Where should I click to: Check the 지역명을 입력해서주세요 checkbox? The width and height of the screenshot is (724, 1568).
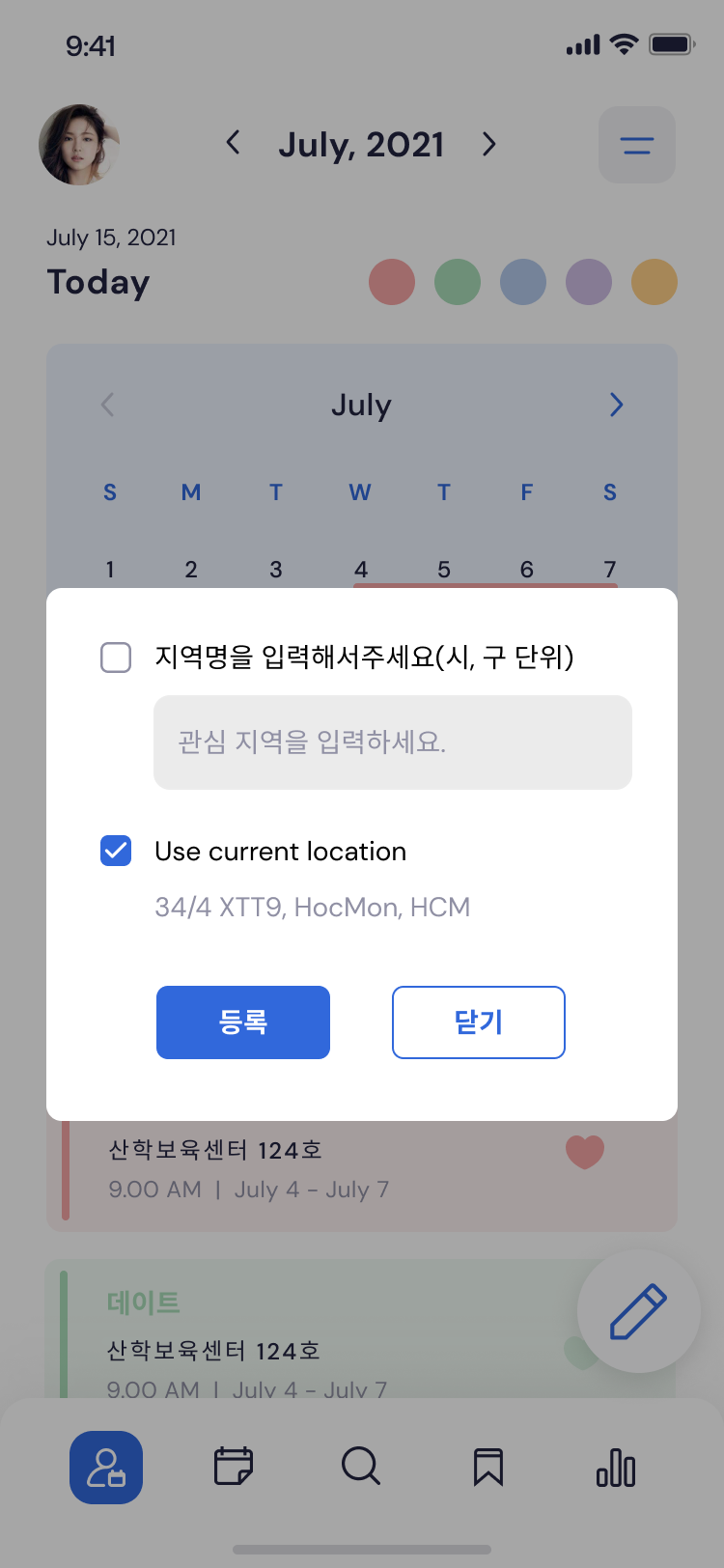coord(116,658)
